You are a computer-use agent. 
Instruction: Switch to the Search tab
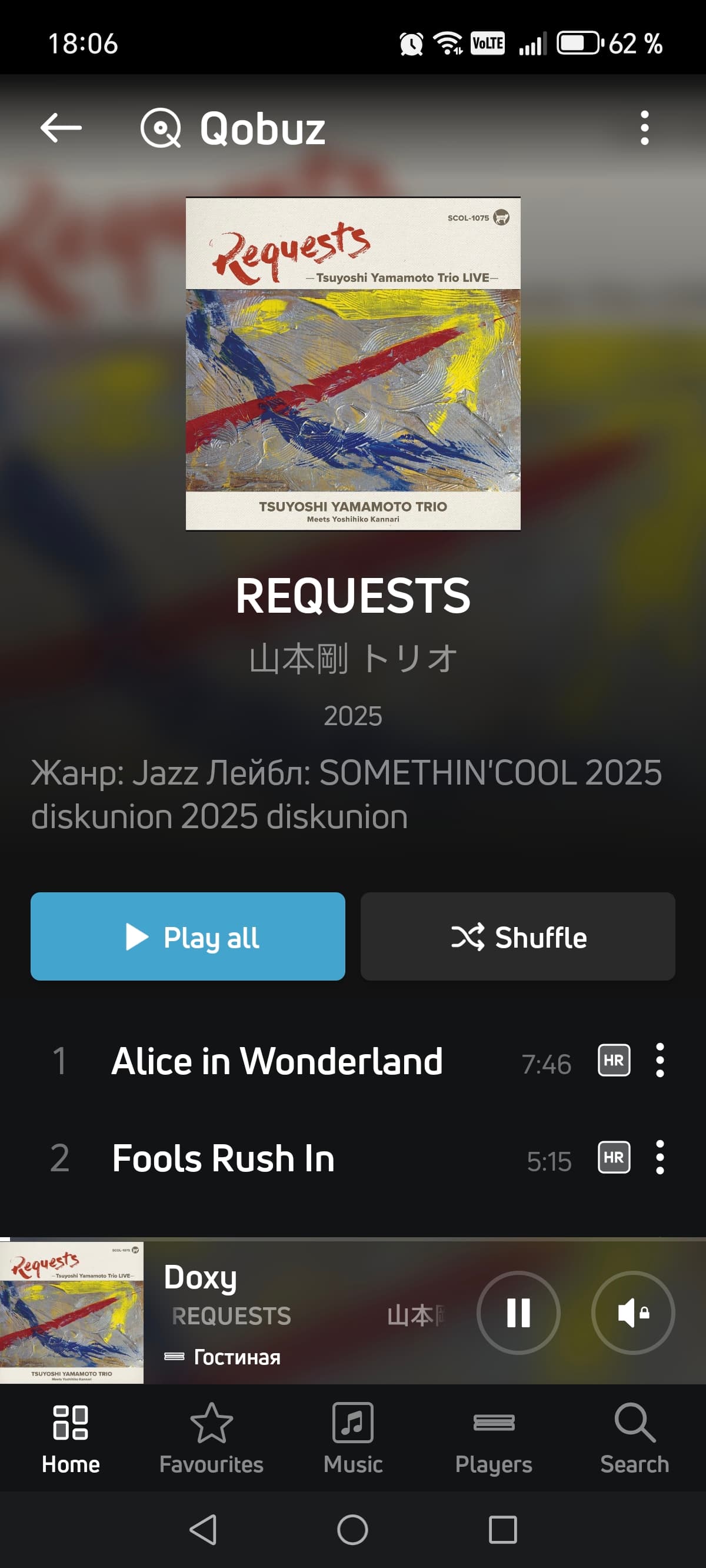tap(634, 1438)
